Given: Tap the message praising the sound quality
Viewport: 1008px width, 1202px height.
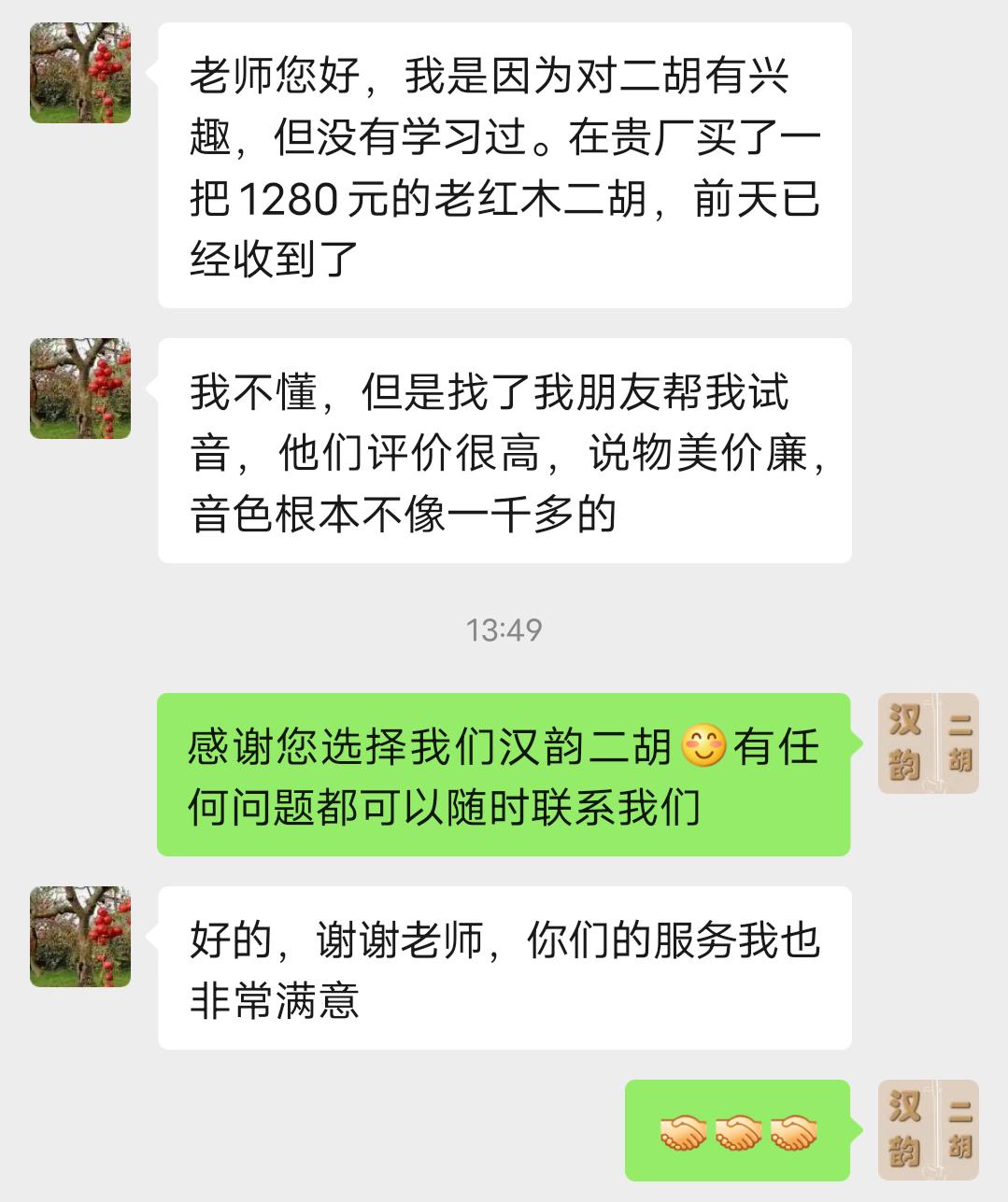Looking at the screenshot, I should (x=509, y=452).
